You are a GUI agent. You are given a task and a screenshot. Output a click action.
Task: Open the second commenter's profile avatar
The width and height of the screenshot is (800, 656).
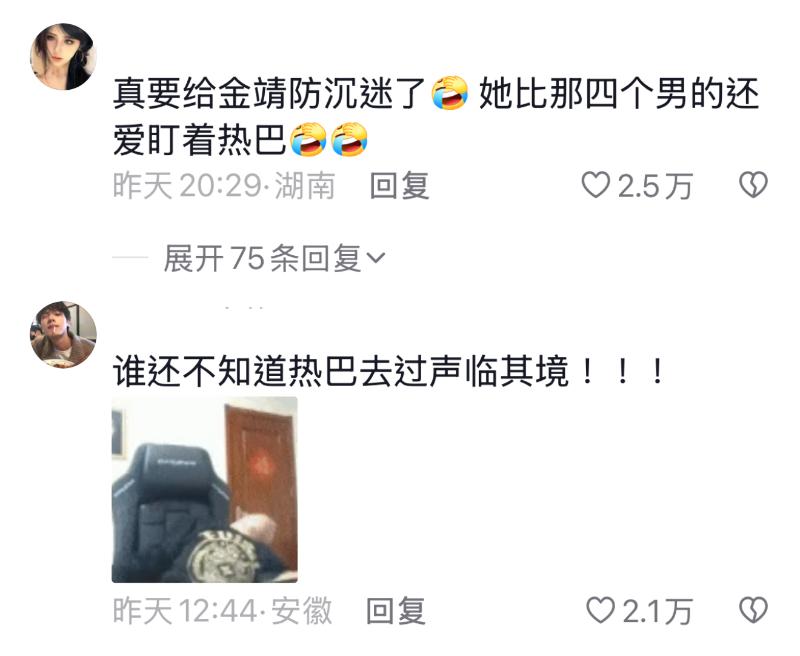coord(63,335)
